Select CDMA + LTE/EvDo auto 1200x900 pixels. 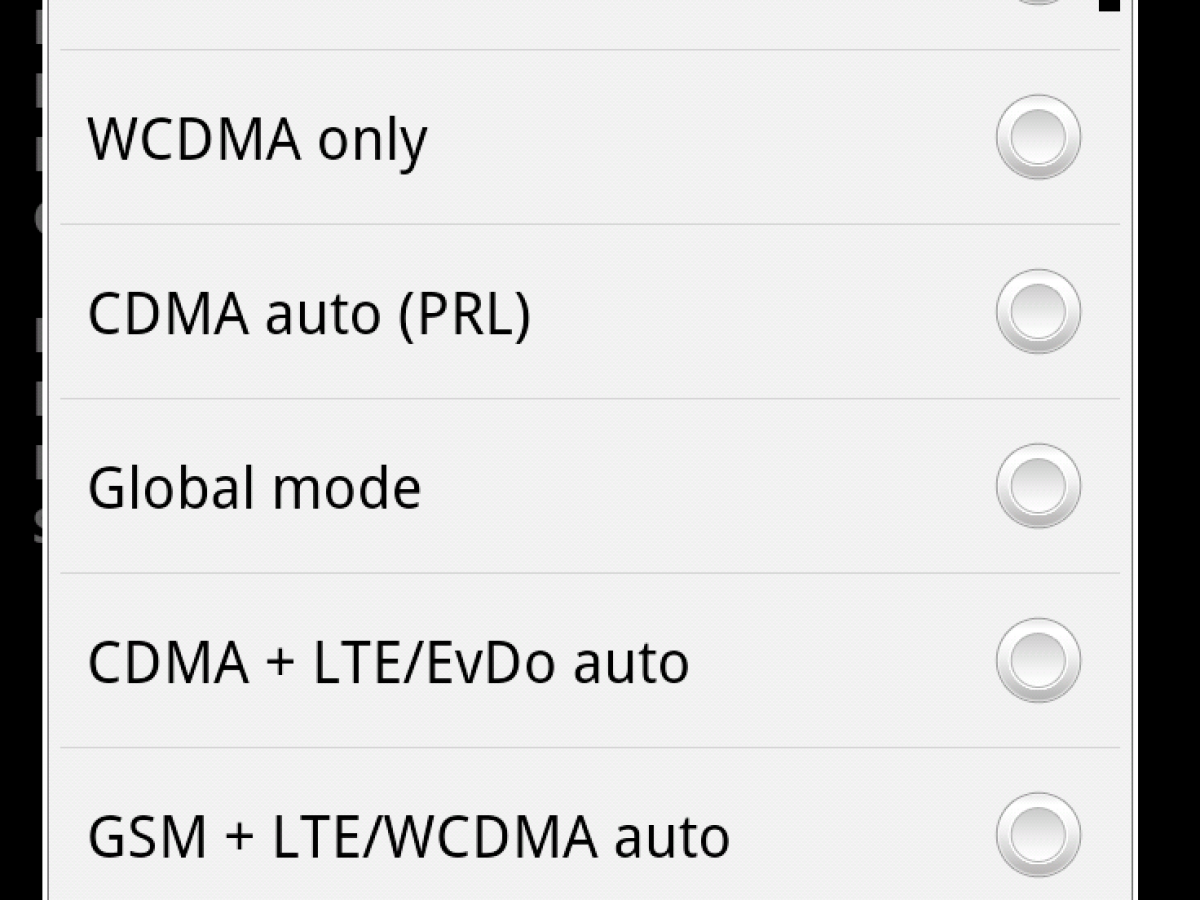(1038, 661)
